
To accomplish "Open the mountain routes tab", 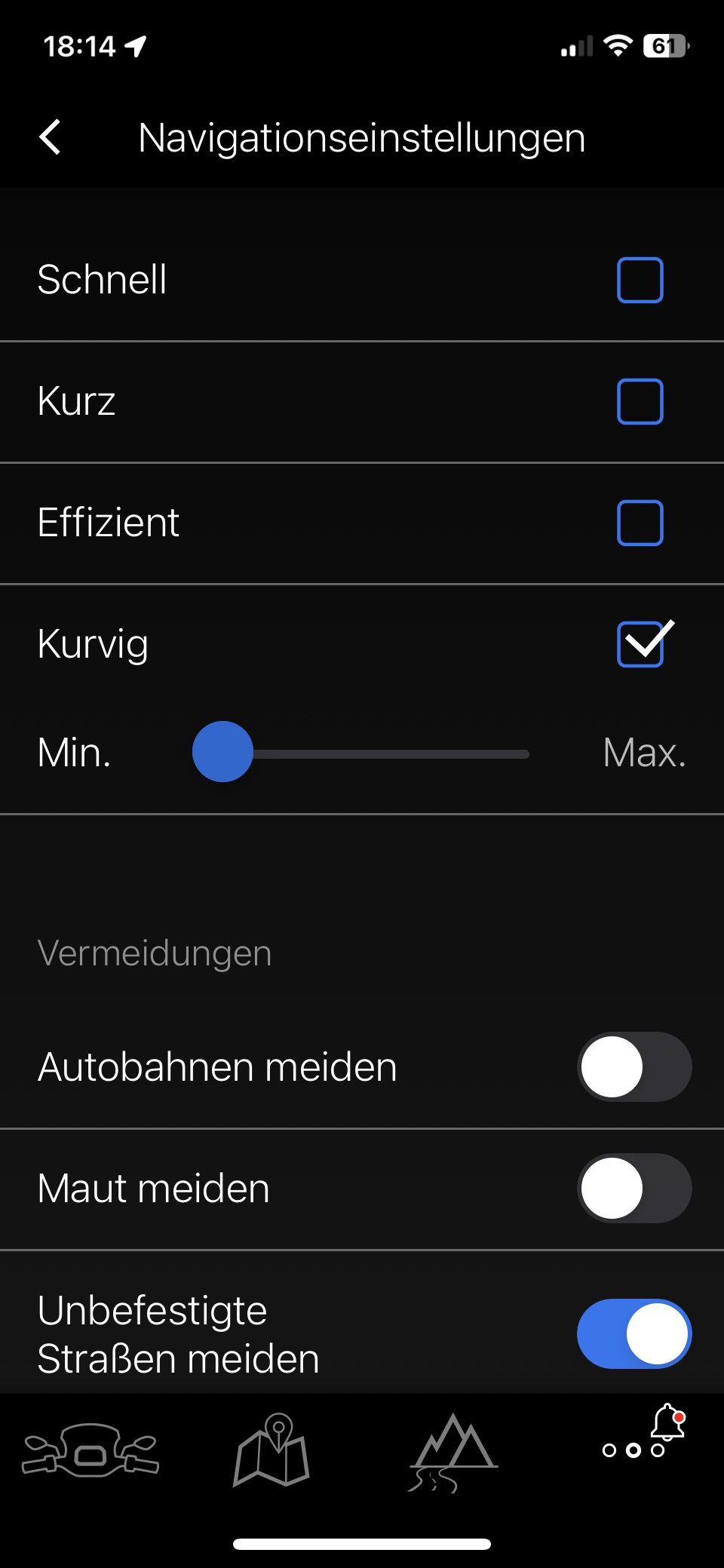I will (452, 1451).
